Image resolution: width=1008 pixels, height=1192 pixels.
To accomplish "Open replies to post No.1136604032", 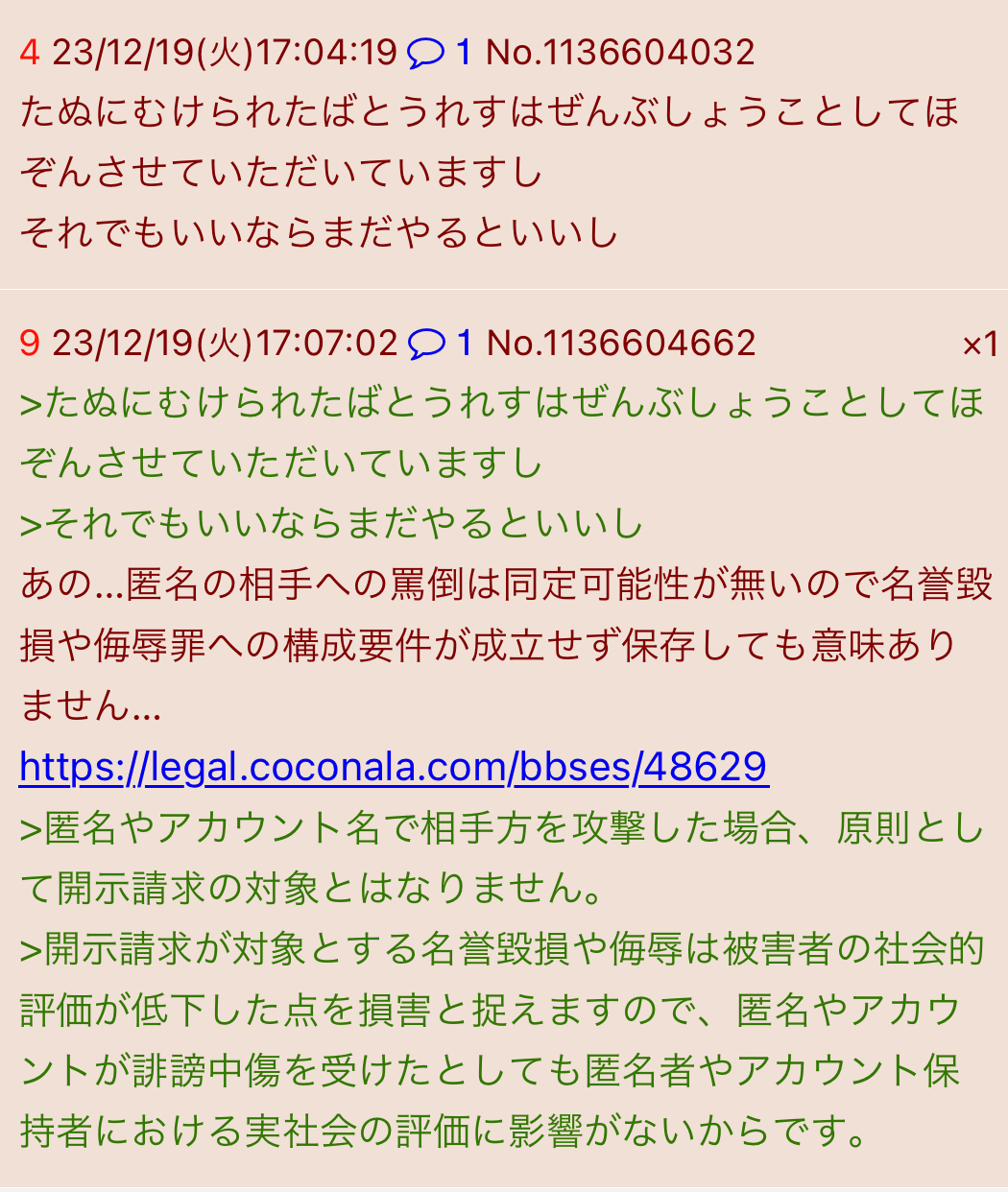I will [438, 52].
